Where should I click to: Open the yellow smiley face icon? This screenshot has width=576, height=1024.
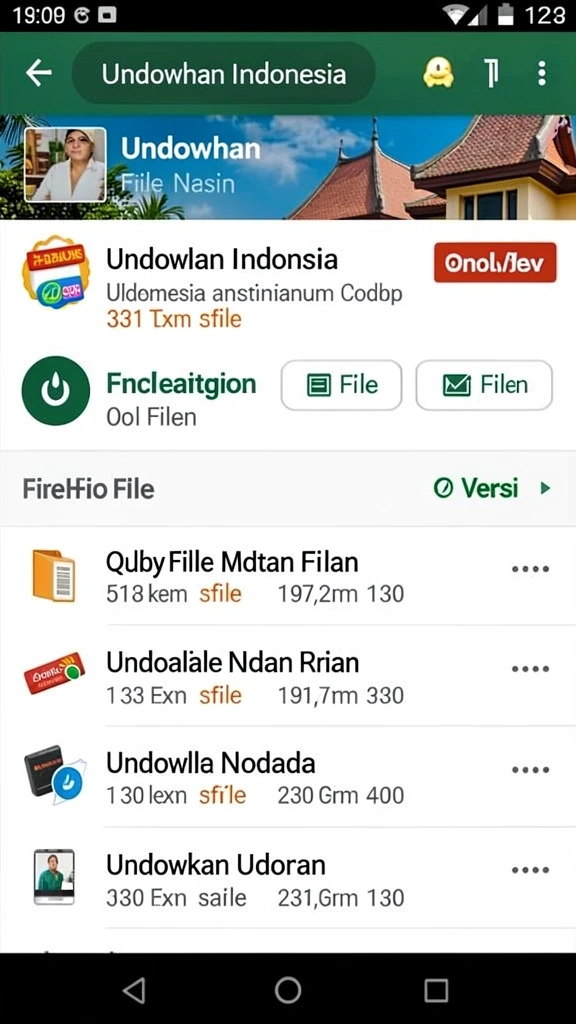point(438,73)
